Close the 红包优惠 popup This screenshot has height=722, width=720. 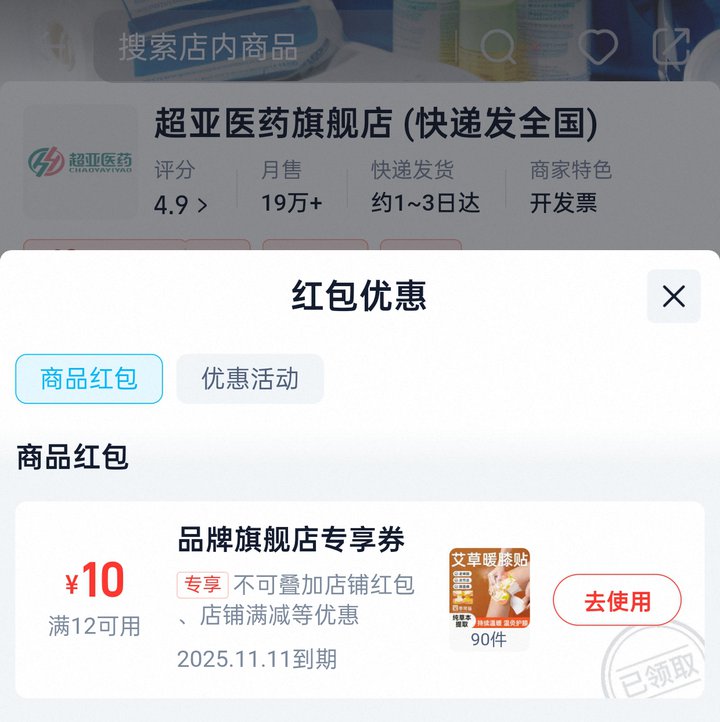pyautogui.click(x=673, y=296)
